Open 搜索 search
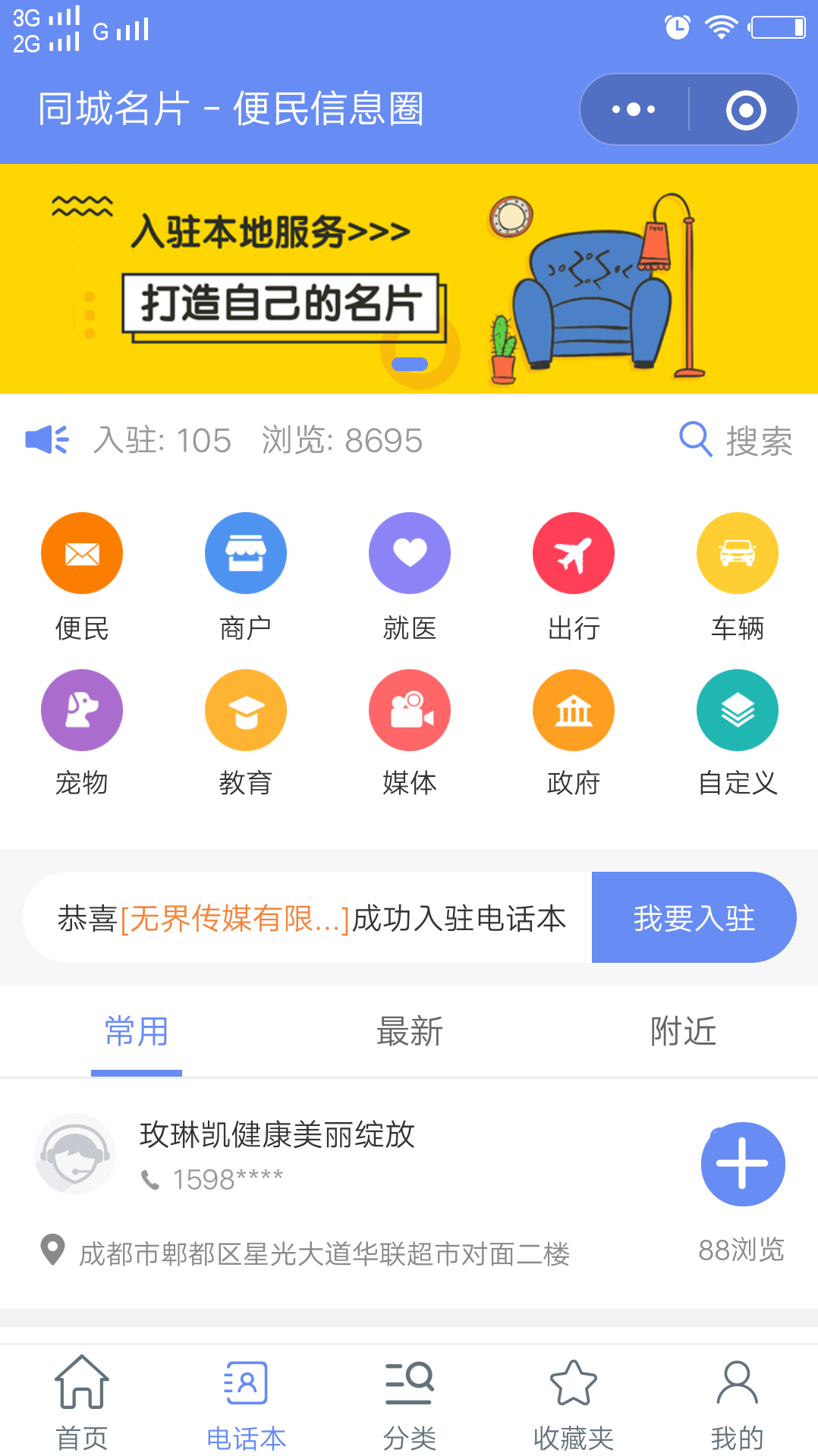 tap(736, 440)
